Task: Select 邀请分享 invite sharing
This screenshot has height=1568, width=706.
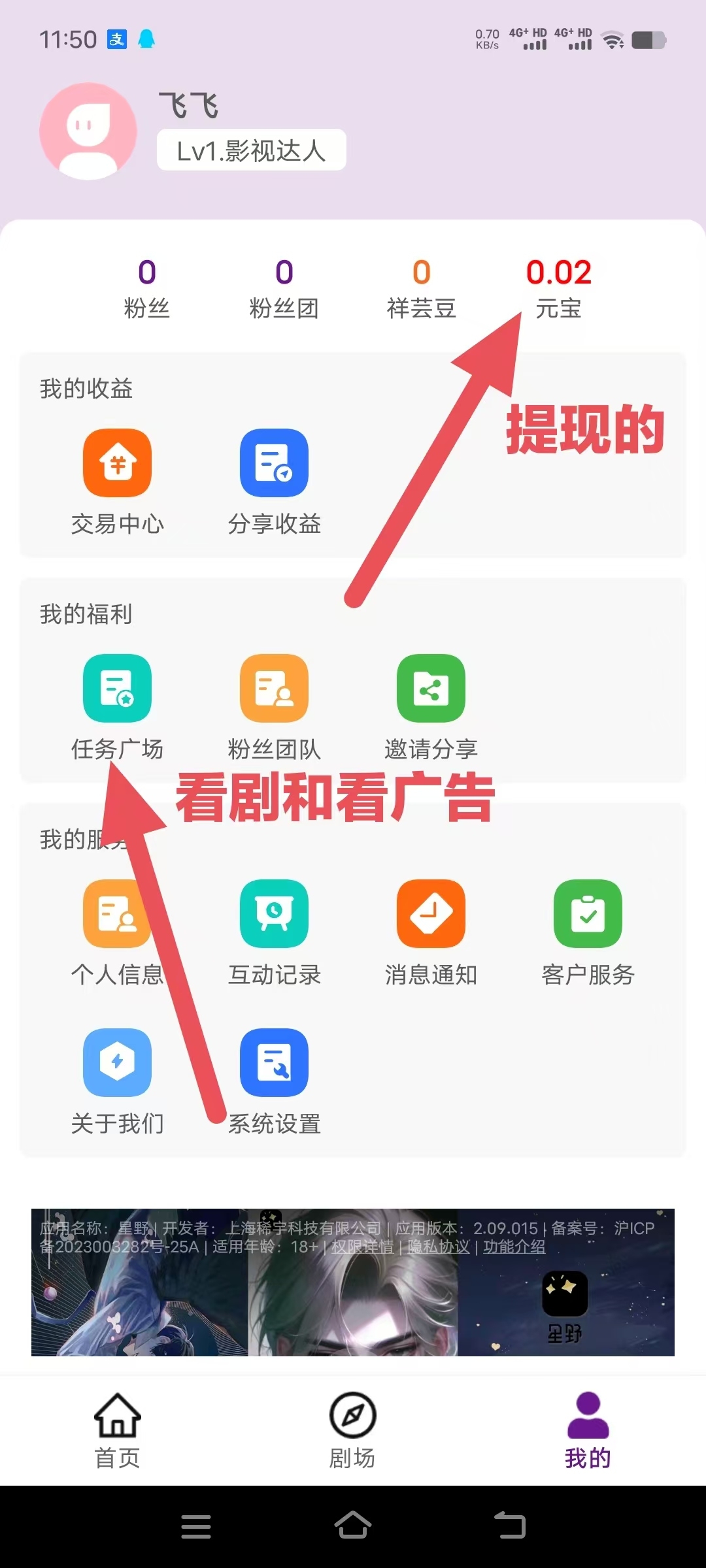Action: 431,706
